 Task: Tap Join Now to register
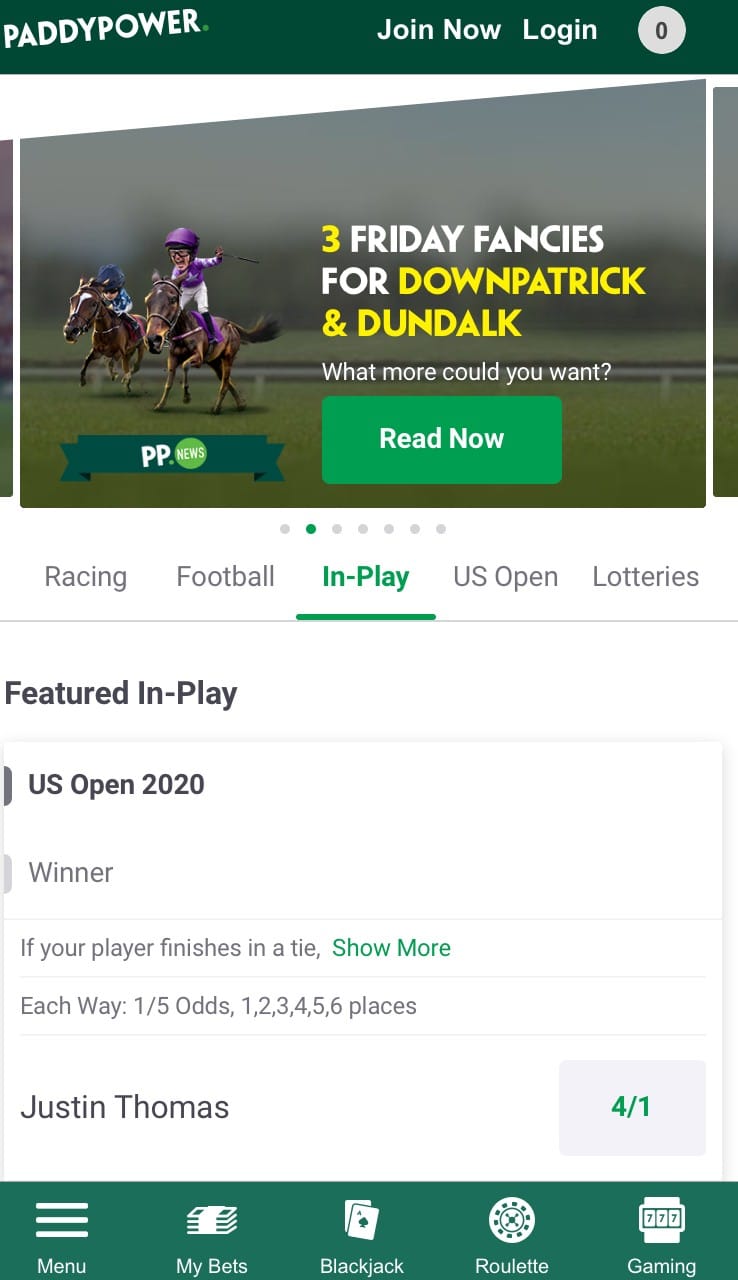pos(438,30)
